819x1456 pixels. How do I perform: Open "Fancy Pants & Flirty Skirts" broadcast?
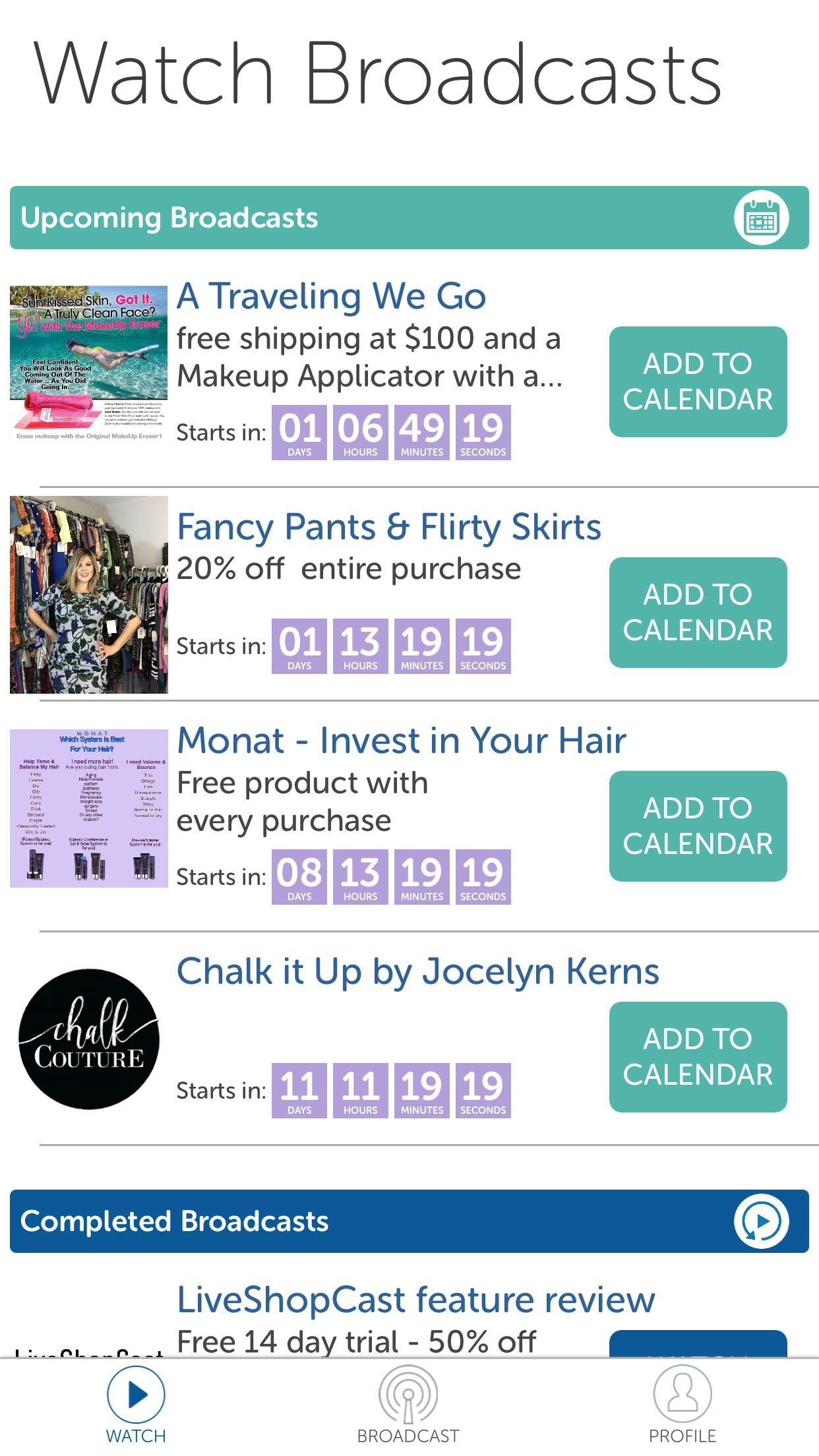click(x=390, y=526)
